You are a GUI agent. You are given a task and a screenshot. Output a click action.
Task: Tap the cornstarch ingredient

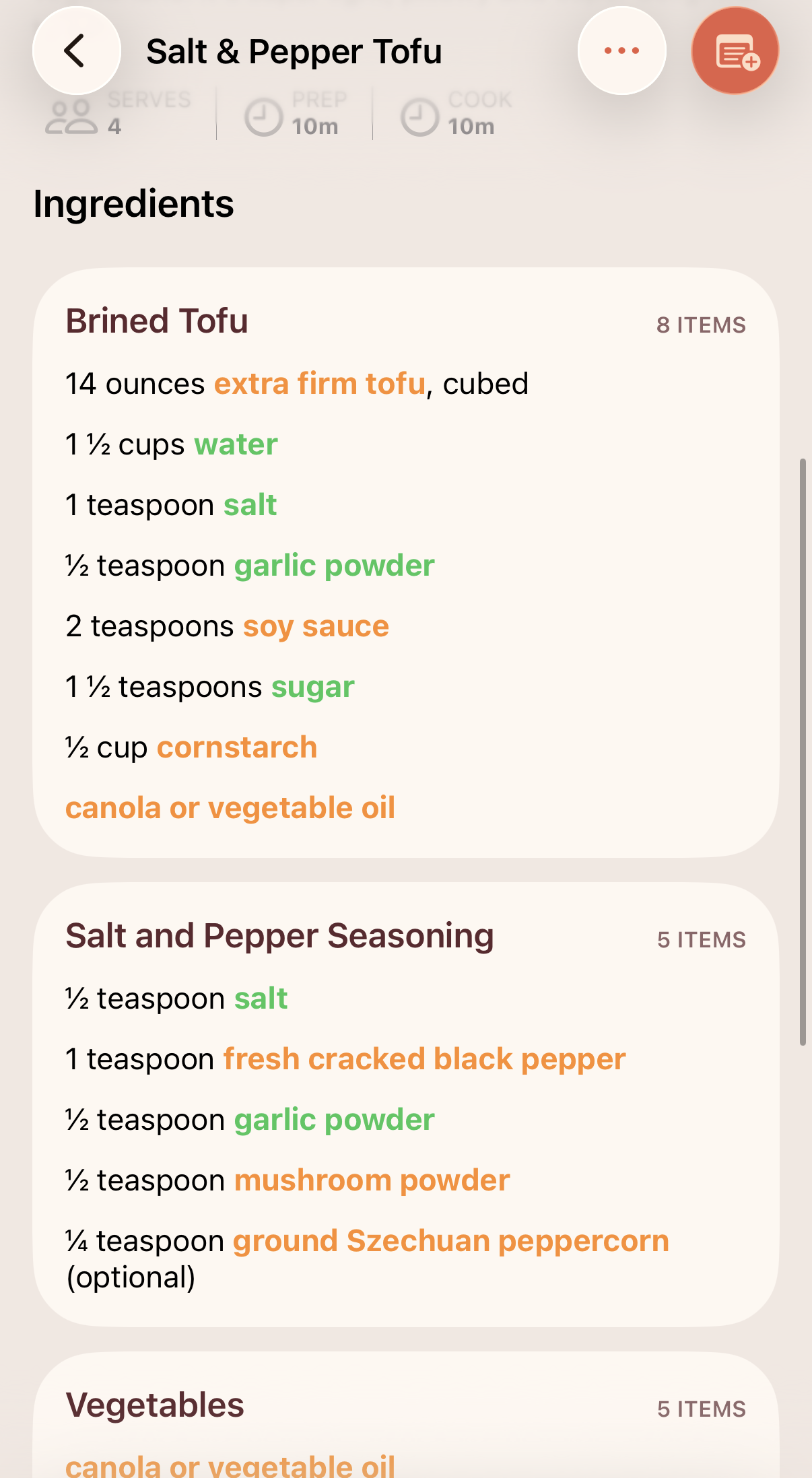tap(237, 747)
